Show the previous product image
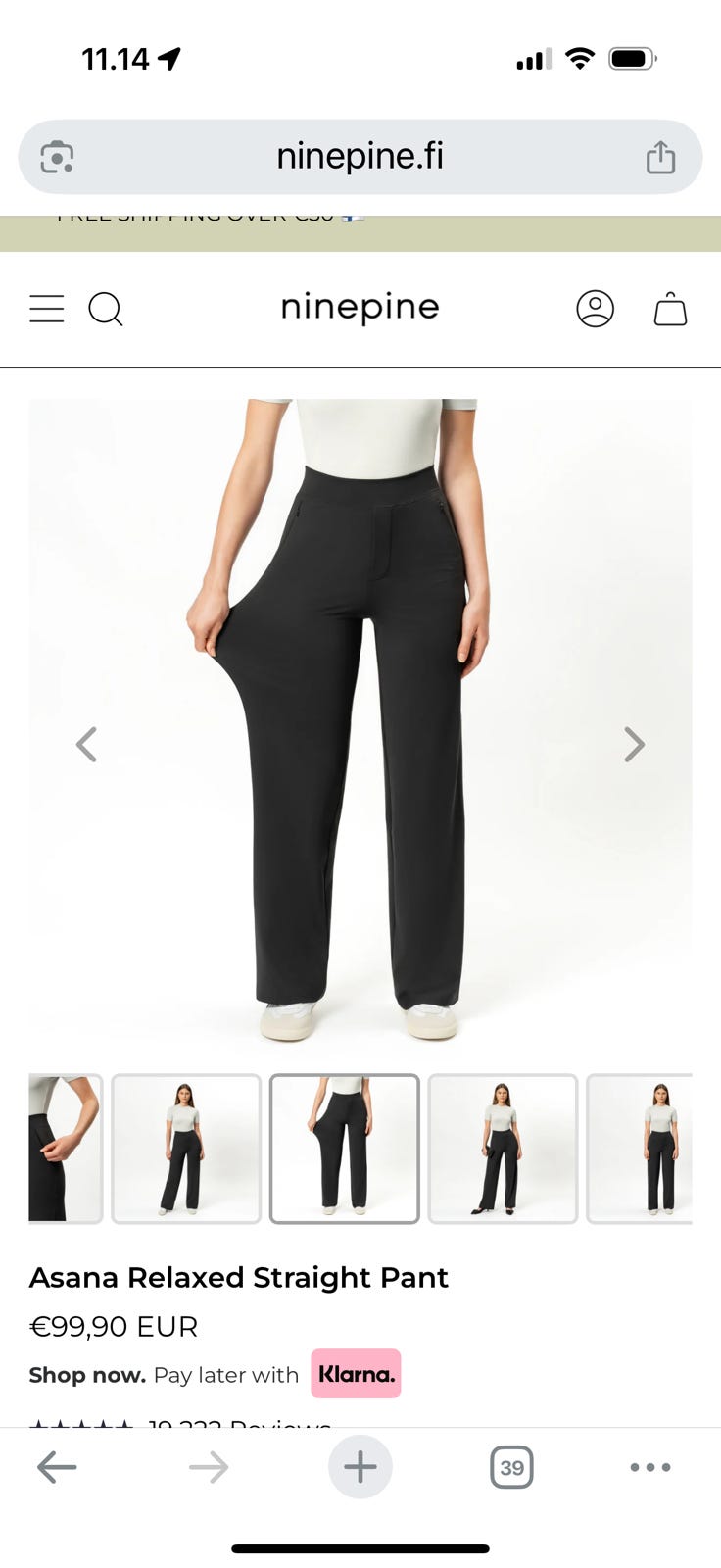The width and height of the screenshot is (721, 1568). click(86, 745)
